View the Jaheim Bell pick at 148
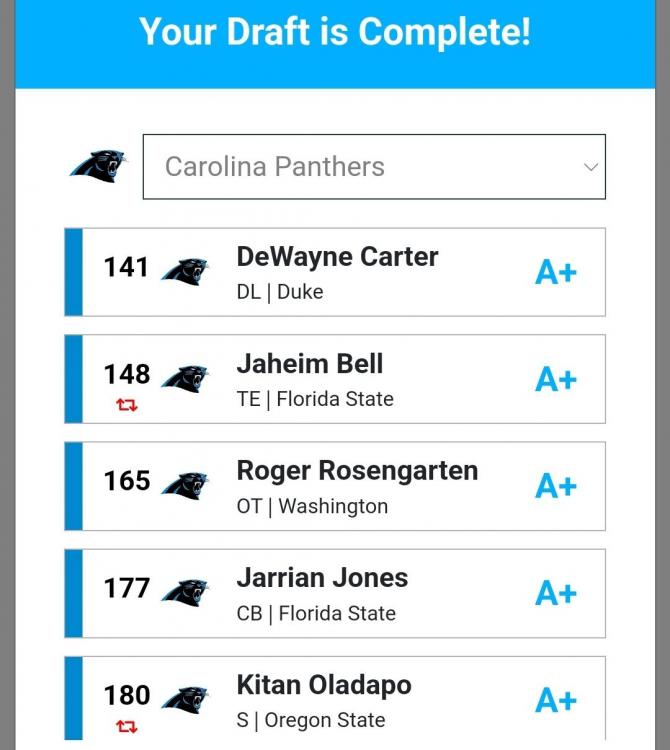 (x=336, y=379)
